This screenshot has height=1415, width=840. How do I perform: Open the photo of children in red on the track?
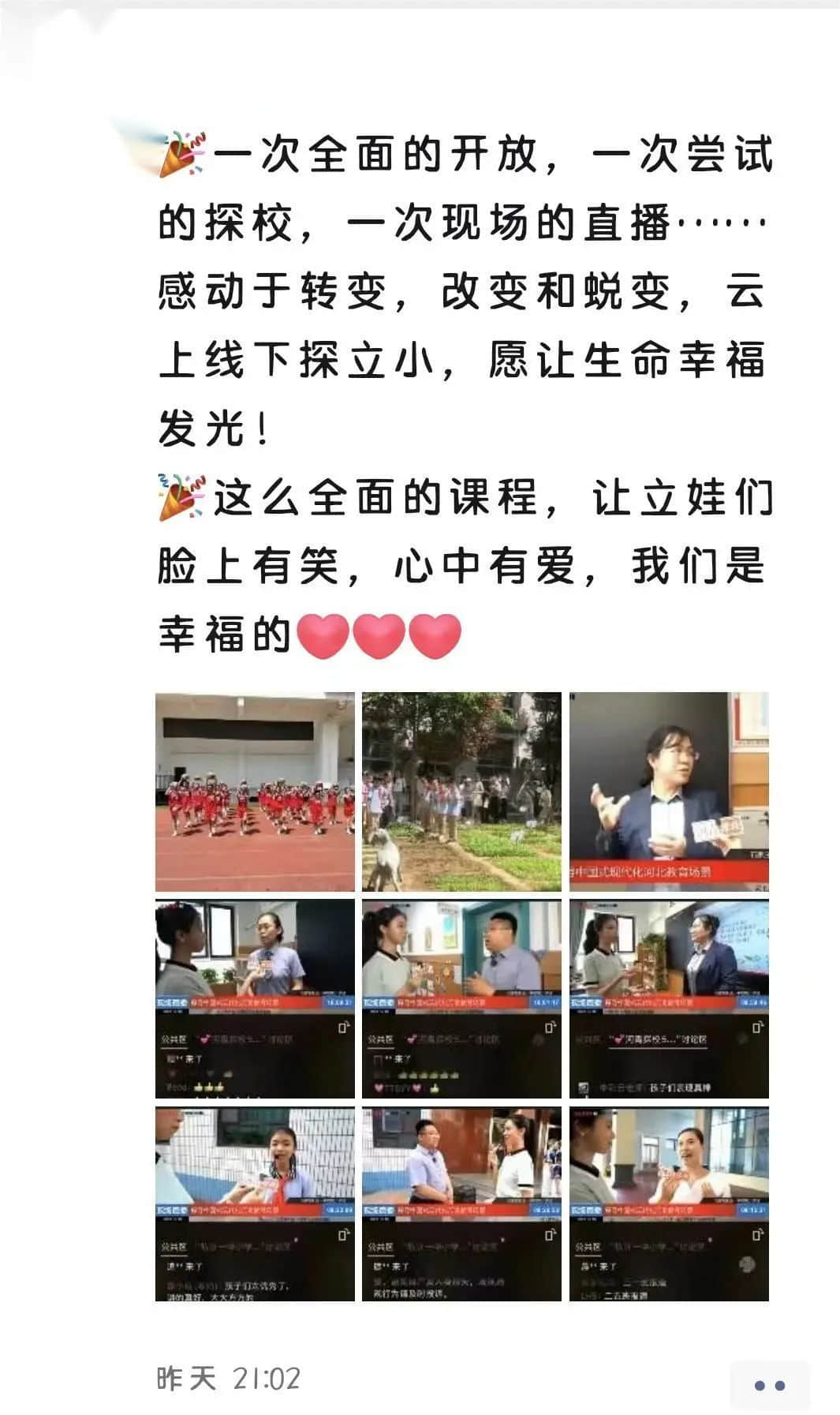pos(255,792)
